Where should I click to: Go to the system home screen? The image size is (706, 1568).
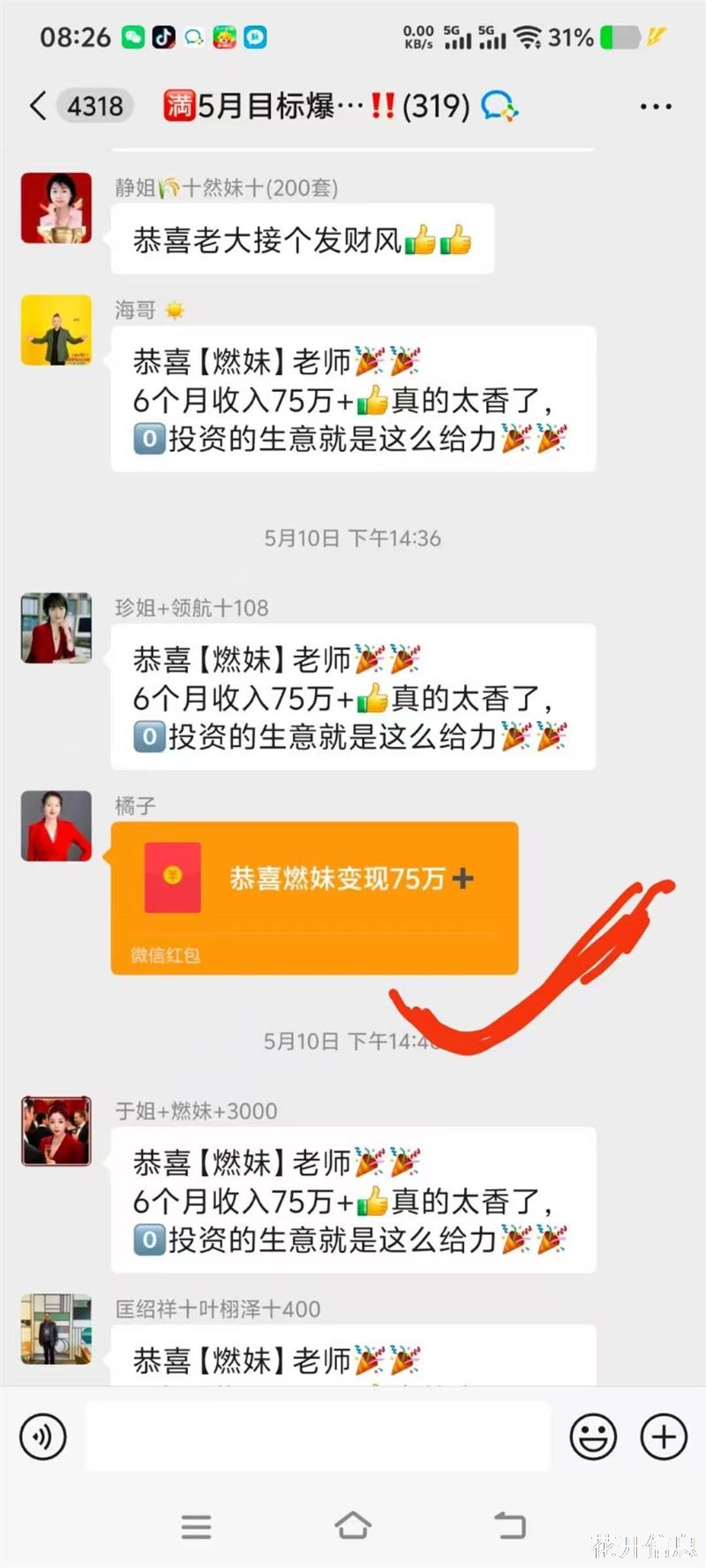tap(353, 1525)
